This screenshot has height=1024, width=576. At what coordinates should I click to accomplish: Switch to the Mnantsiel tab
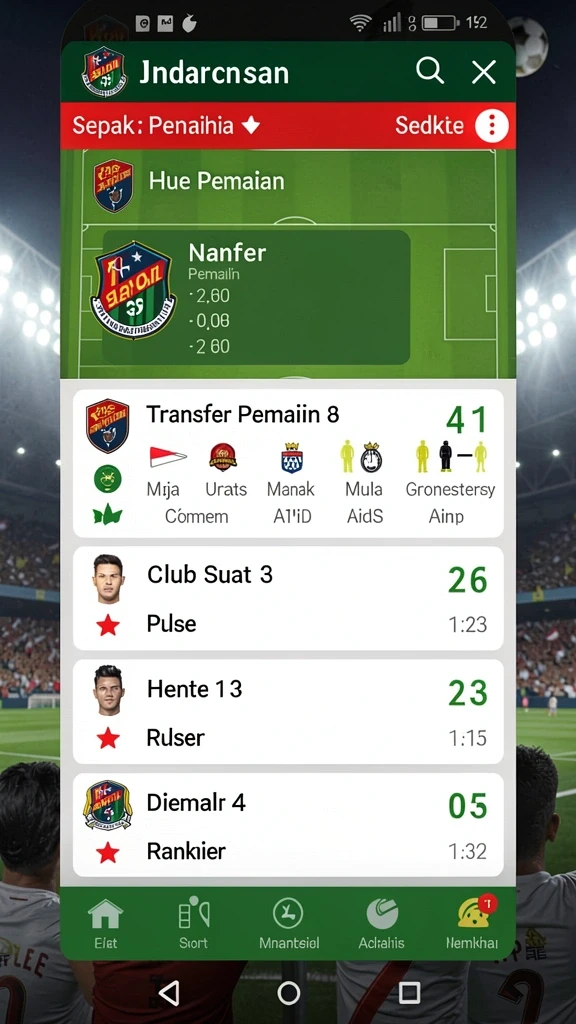(289, 924)
